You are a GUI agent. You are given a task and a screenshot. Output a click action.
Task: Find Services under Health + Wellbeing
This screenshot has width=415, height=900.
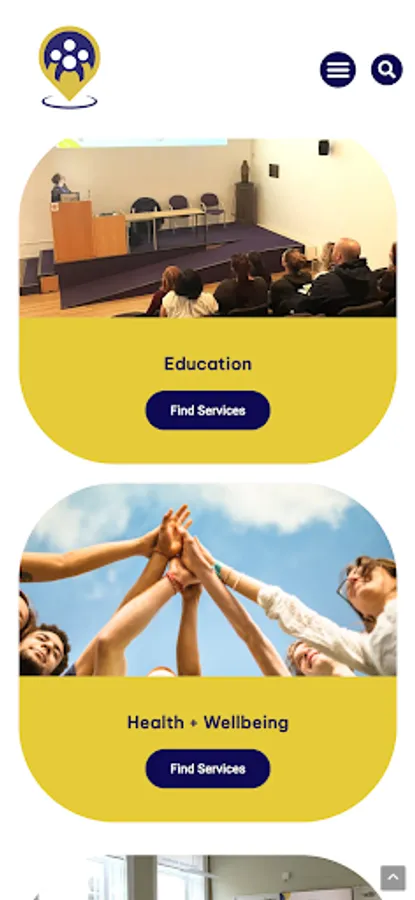click(208, 769)
